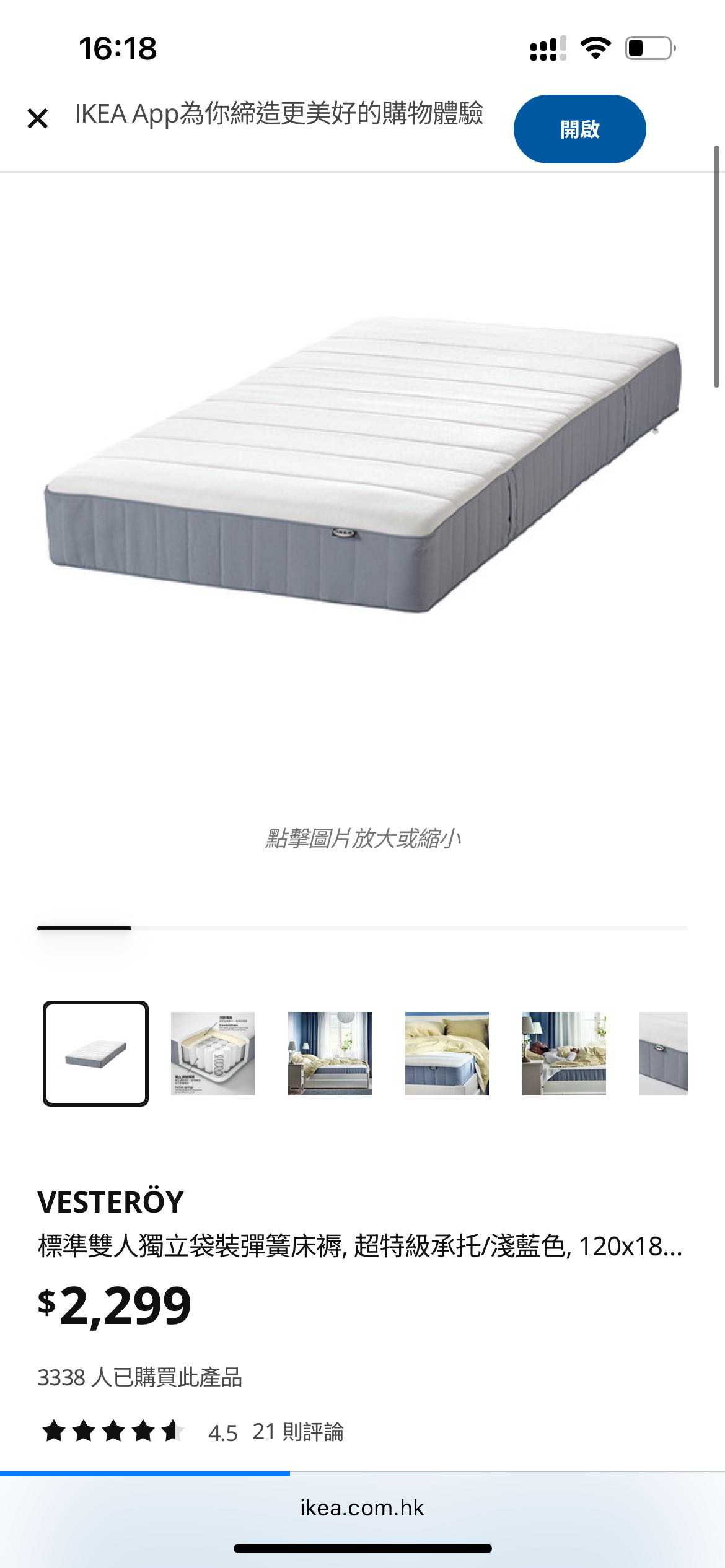This screenshot has height=1568, width=725.
Task: Select the first mattress thumbnail
Action: coord(95,1053)
